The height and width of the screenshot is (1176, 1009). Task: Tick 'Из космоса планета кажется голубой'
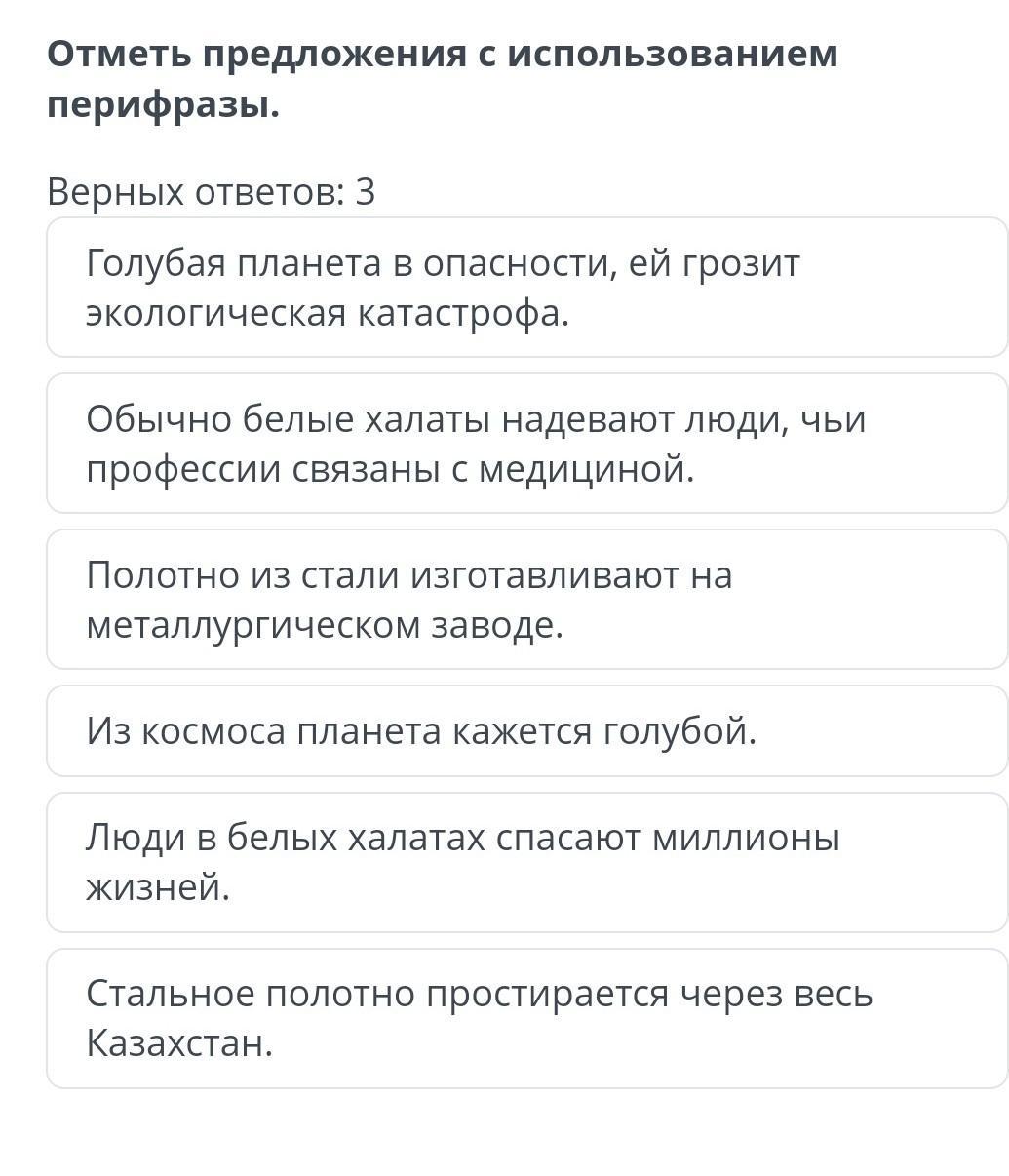527,731
